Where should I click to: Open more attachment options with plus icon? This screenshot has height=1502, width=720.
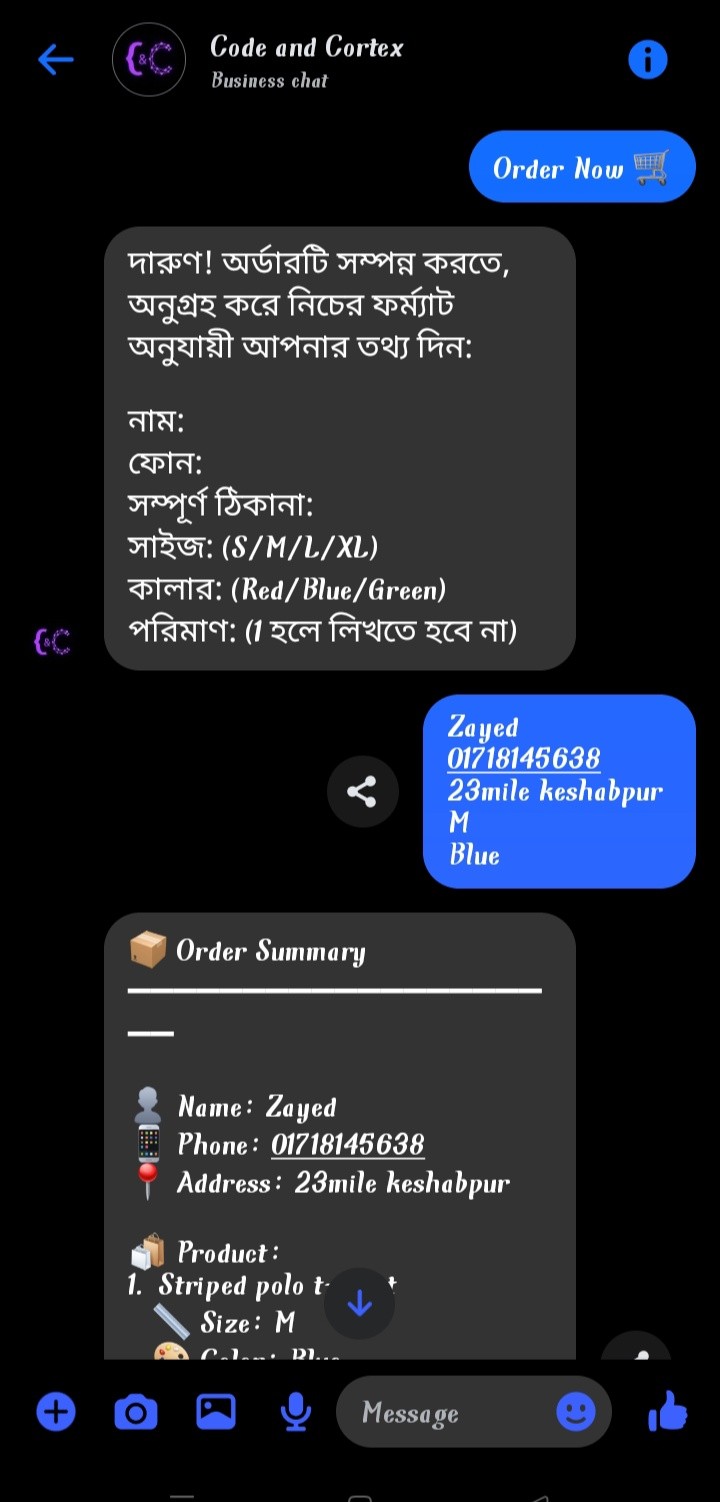56,1412
